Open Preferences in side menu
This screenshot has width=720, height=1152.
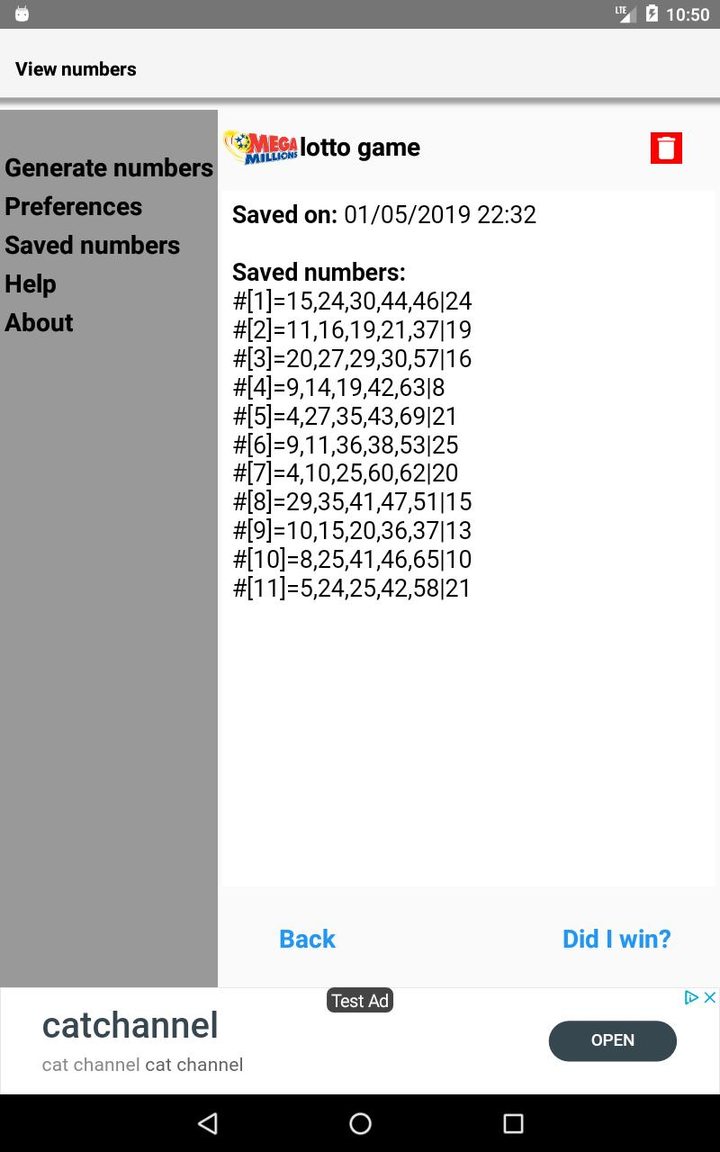point(74,207)
